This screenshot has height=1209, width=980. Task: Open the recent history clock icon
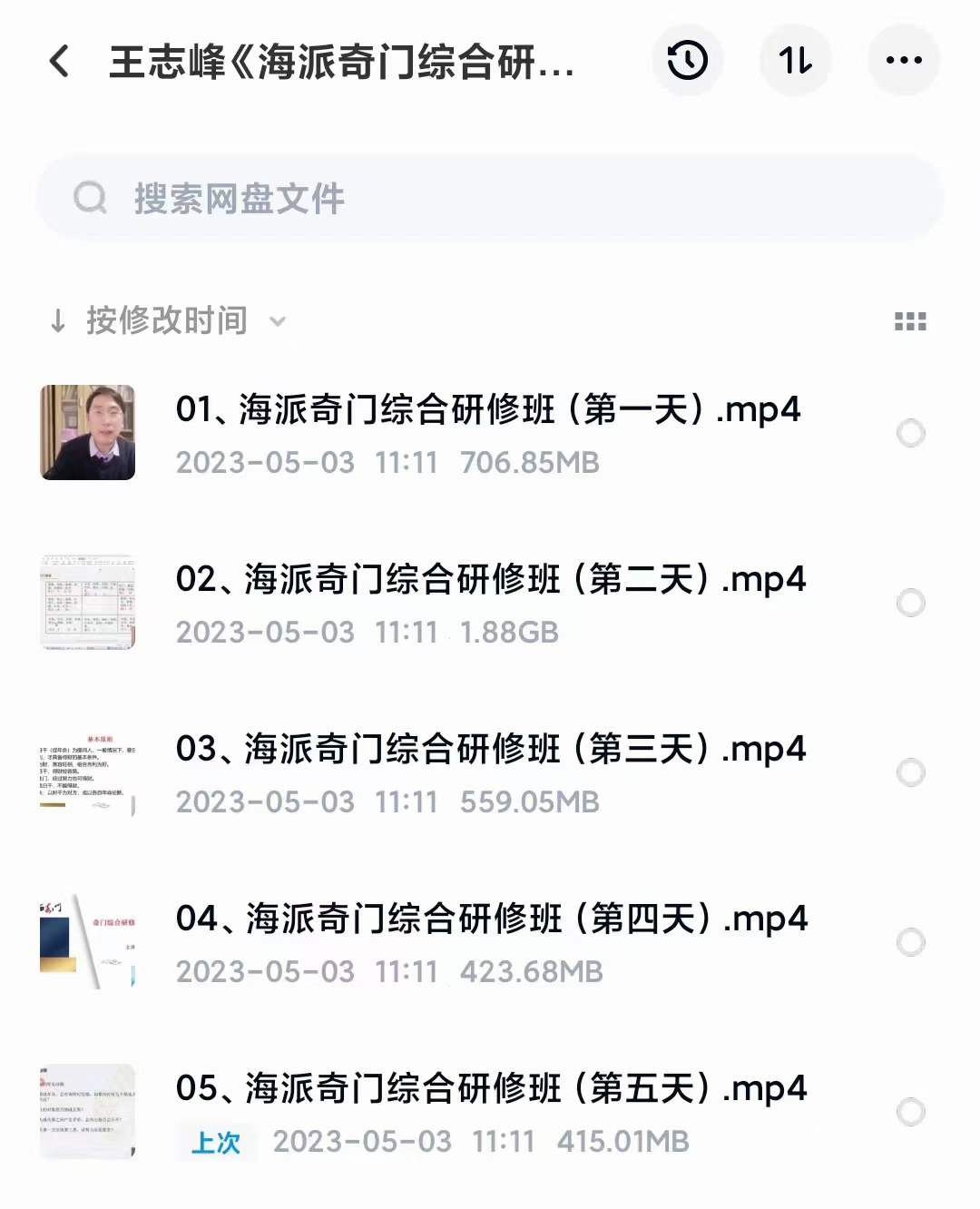pyautogui.click(x=689, y=60)
